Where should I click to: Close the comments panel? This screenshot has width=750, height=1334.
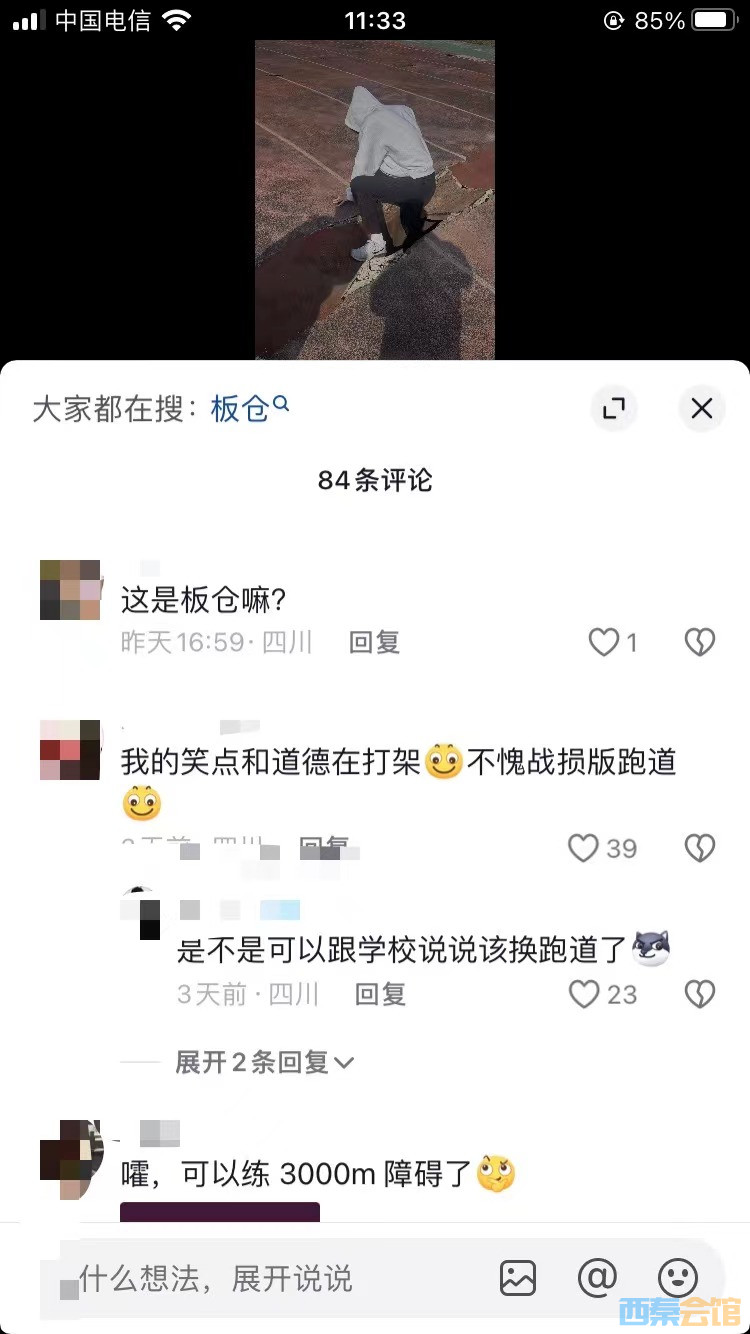(x=701, y=408)
